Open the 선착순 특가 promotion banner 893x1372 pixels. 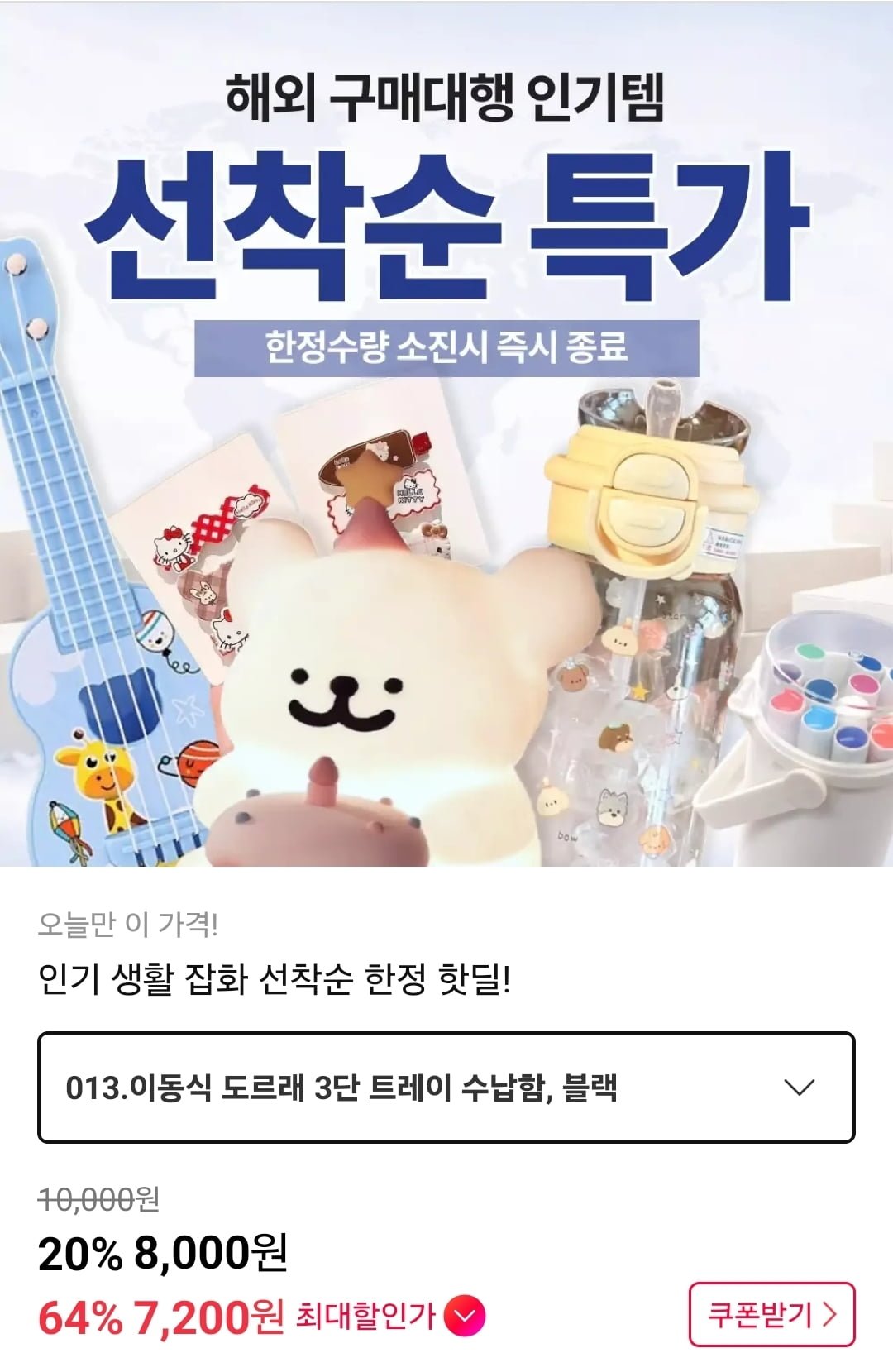446,434
